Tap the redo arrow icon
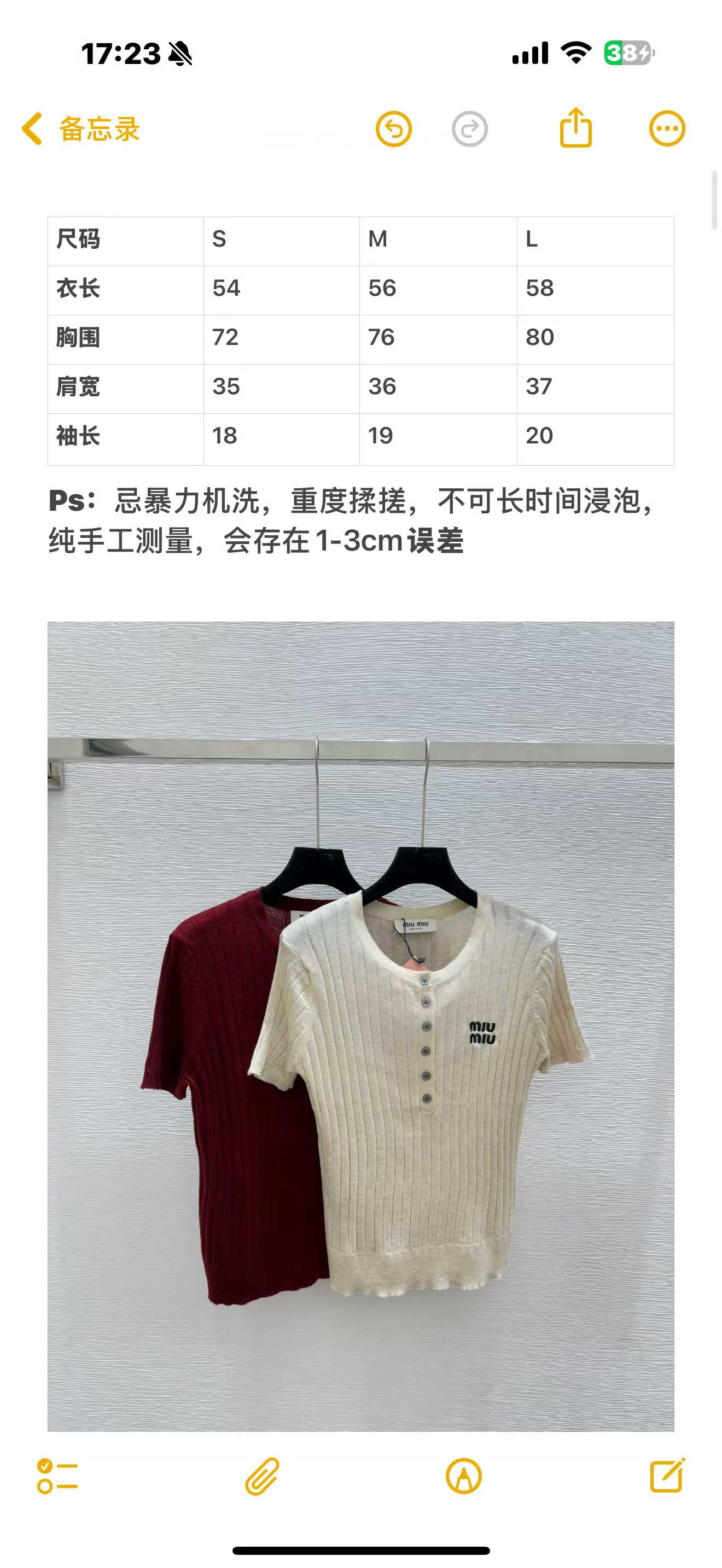The width and height of the screenshot is (722, 1568). (469, 129)
